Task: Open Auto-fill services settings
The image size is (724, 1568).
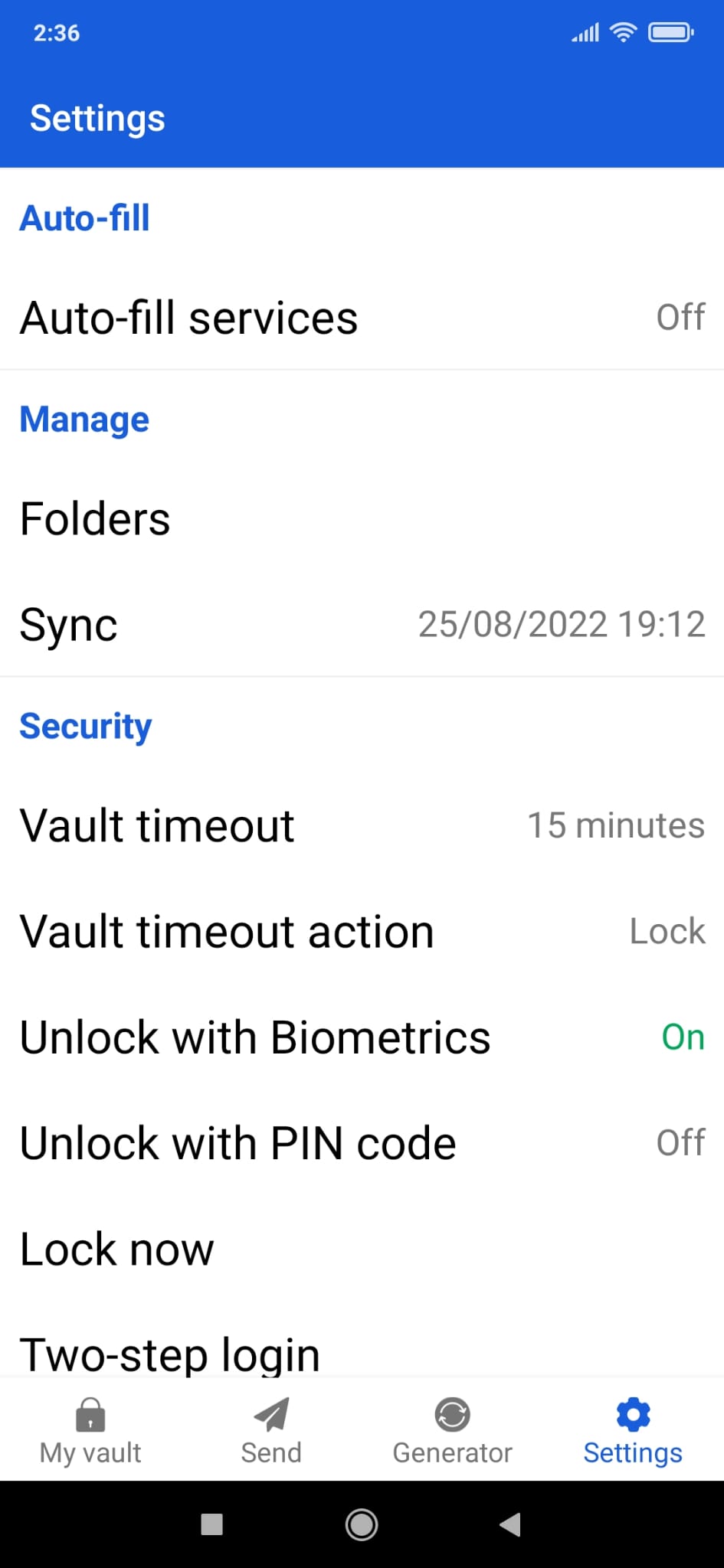Action: point(362,318)
